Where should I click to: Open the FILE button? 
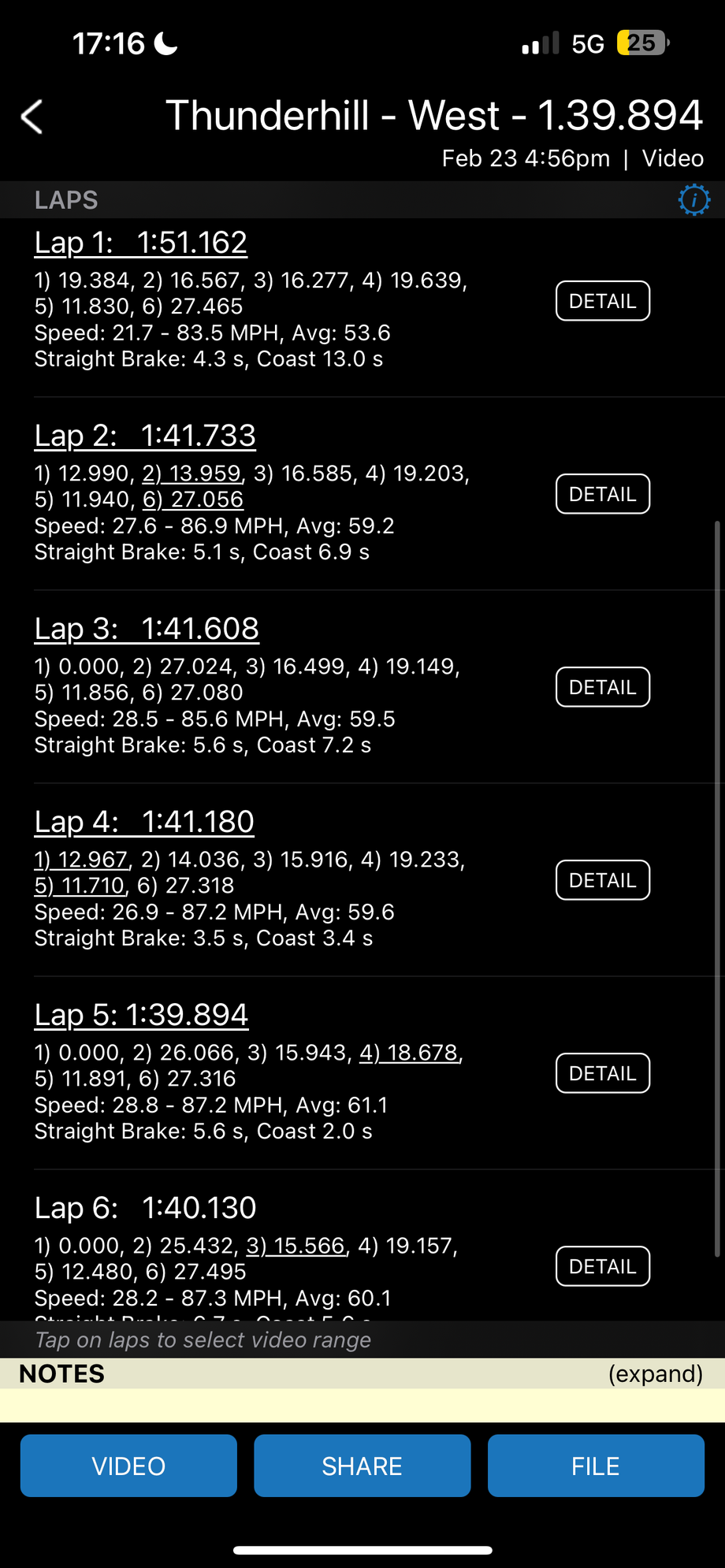(596, 1466)
